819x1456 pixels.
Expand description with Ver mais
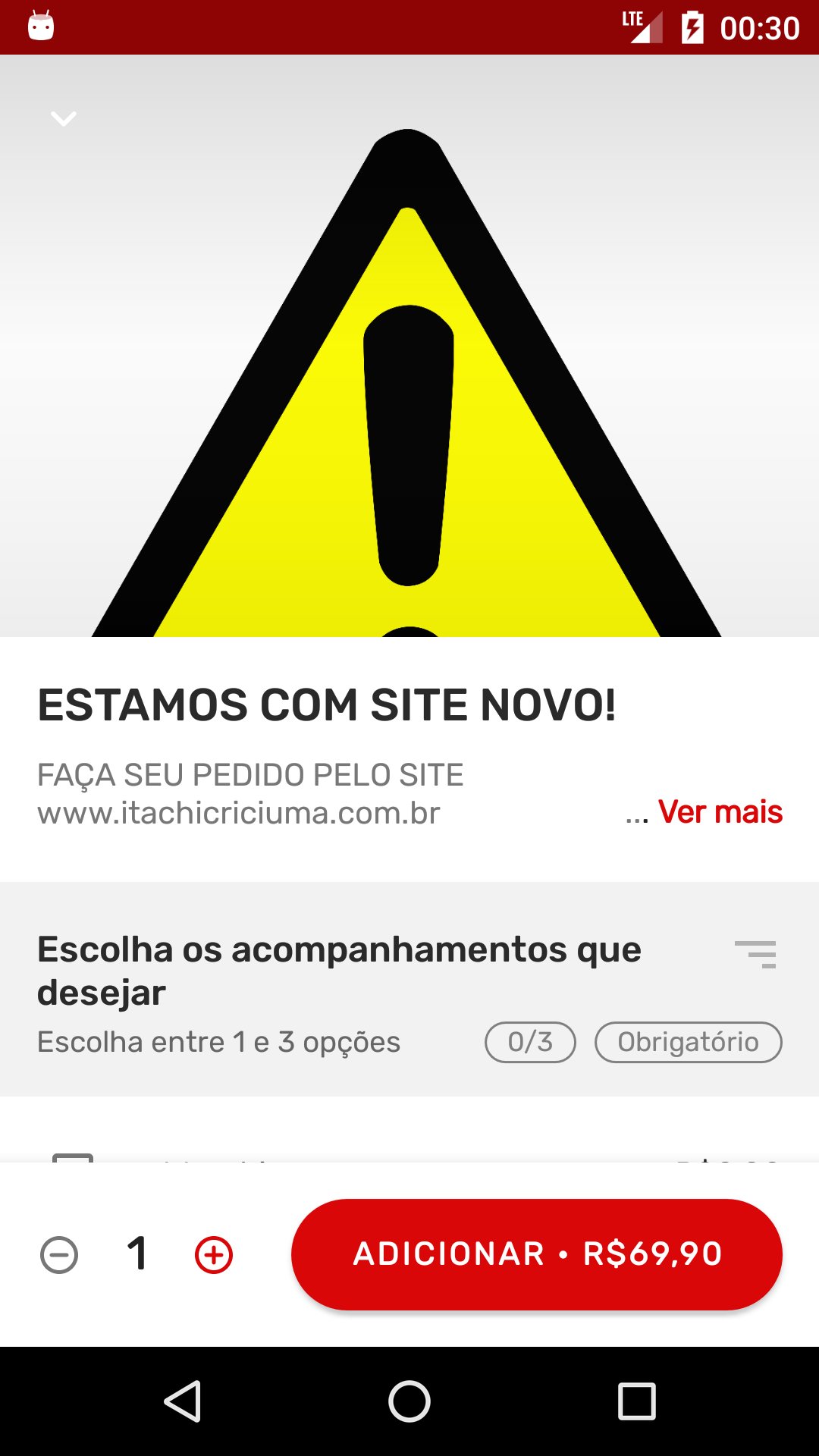pyautogui.click(x=720, y=812)
